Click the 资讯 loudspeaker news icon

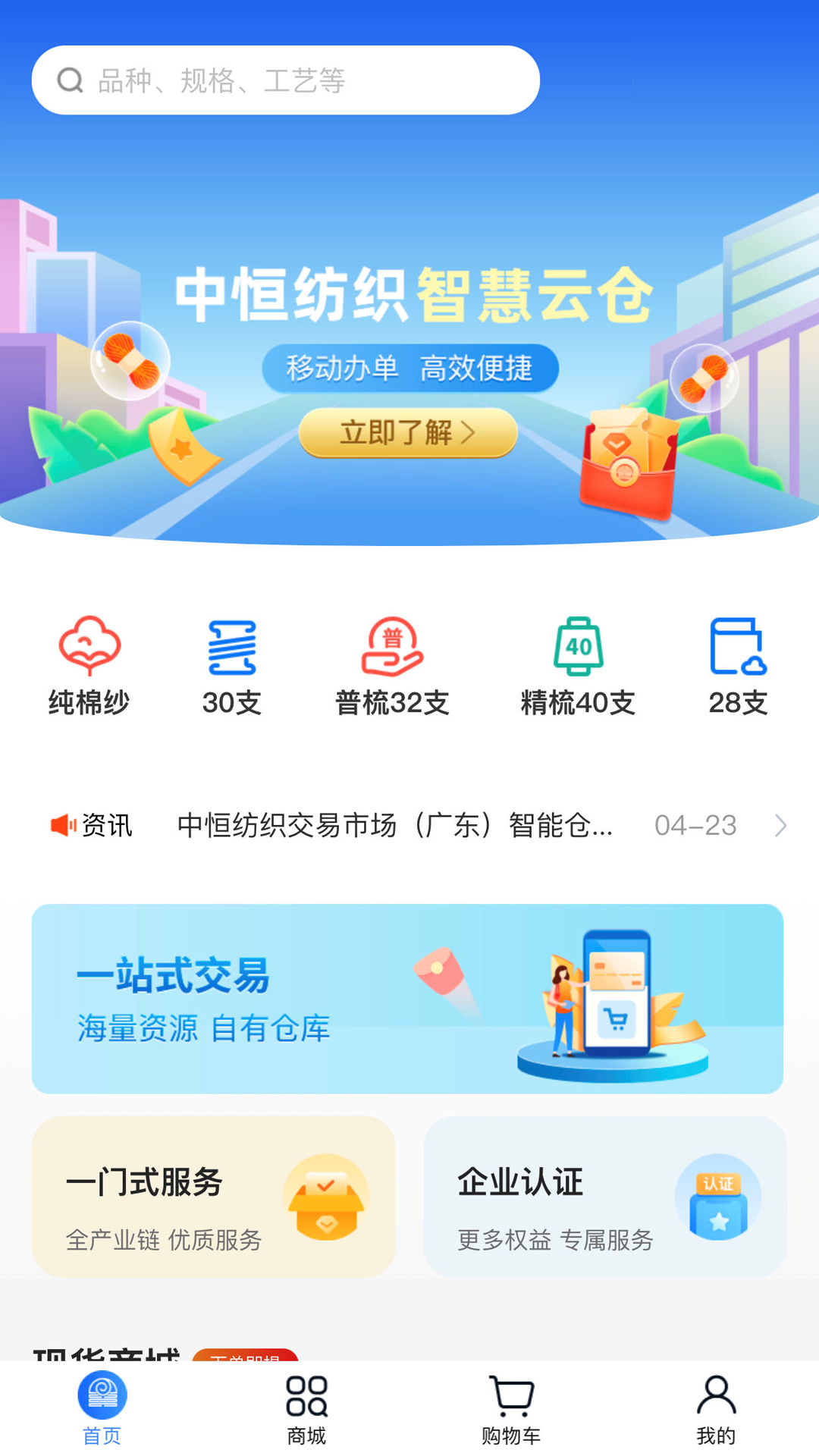coord(63,825)
